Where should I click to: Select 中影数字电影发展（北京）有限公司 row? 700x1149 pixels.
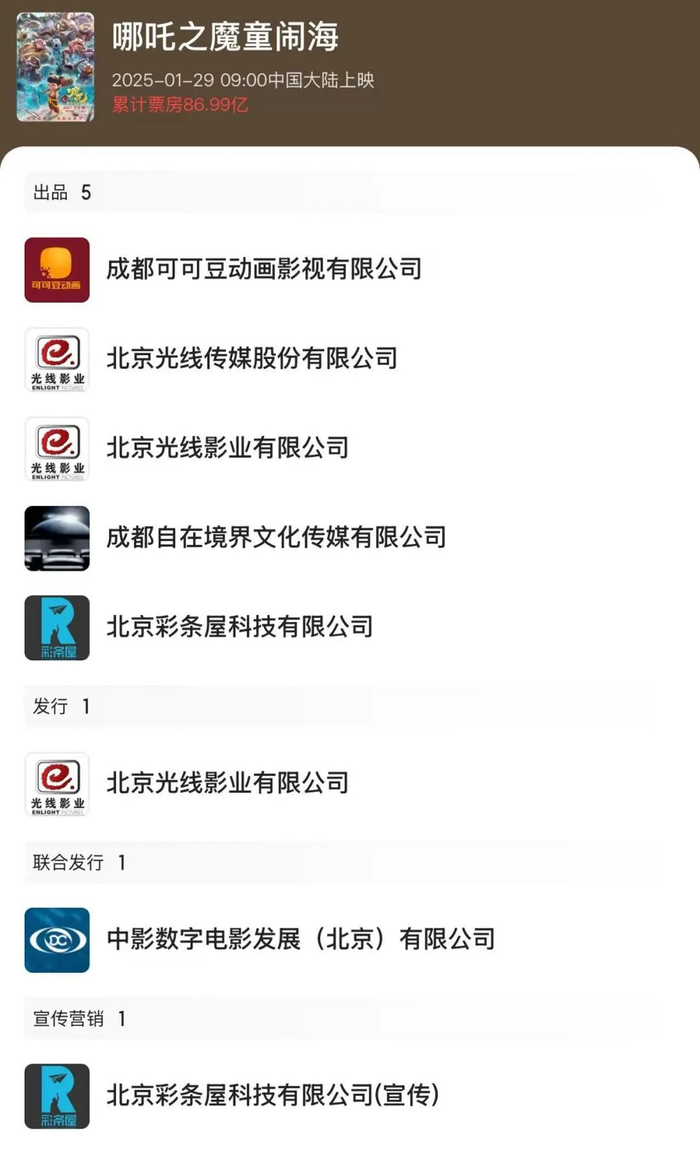click(x=350, y=939)
